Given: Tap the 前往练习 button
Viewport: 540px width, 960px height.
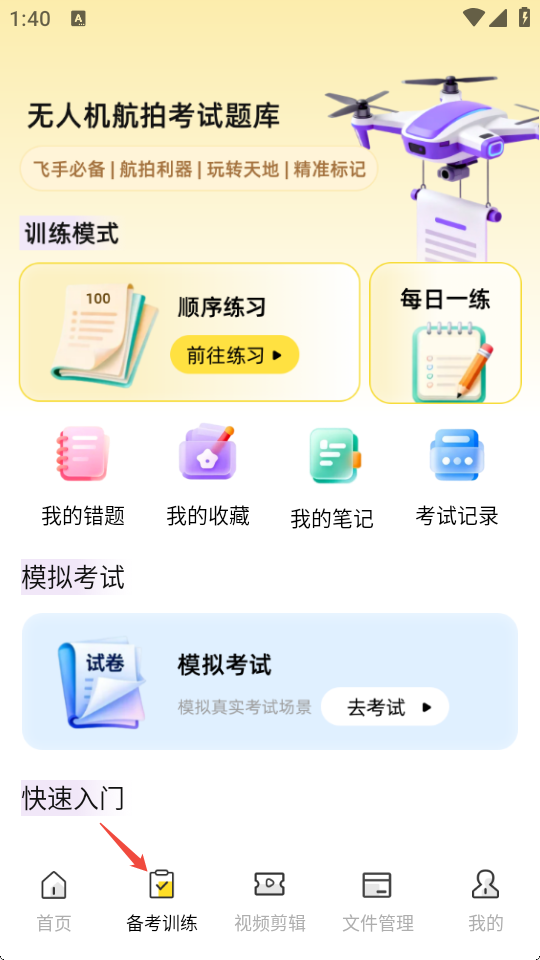Looking at the screenshot, I should tap(234, 354).
